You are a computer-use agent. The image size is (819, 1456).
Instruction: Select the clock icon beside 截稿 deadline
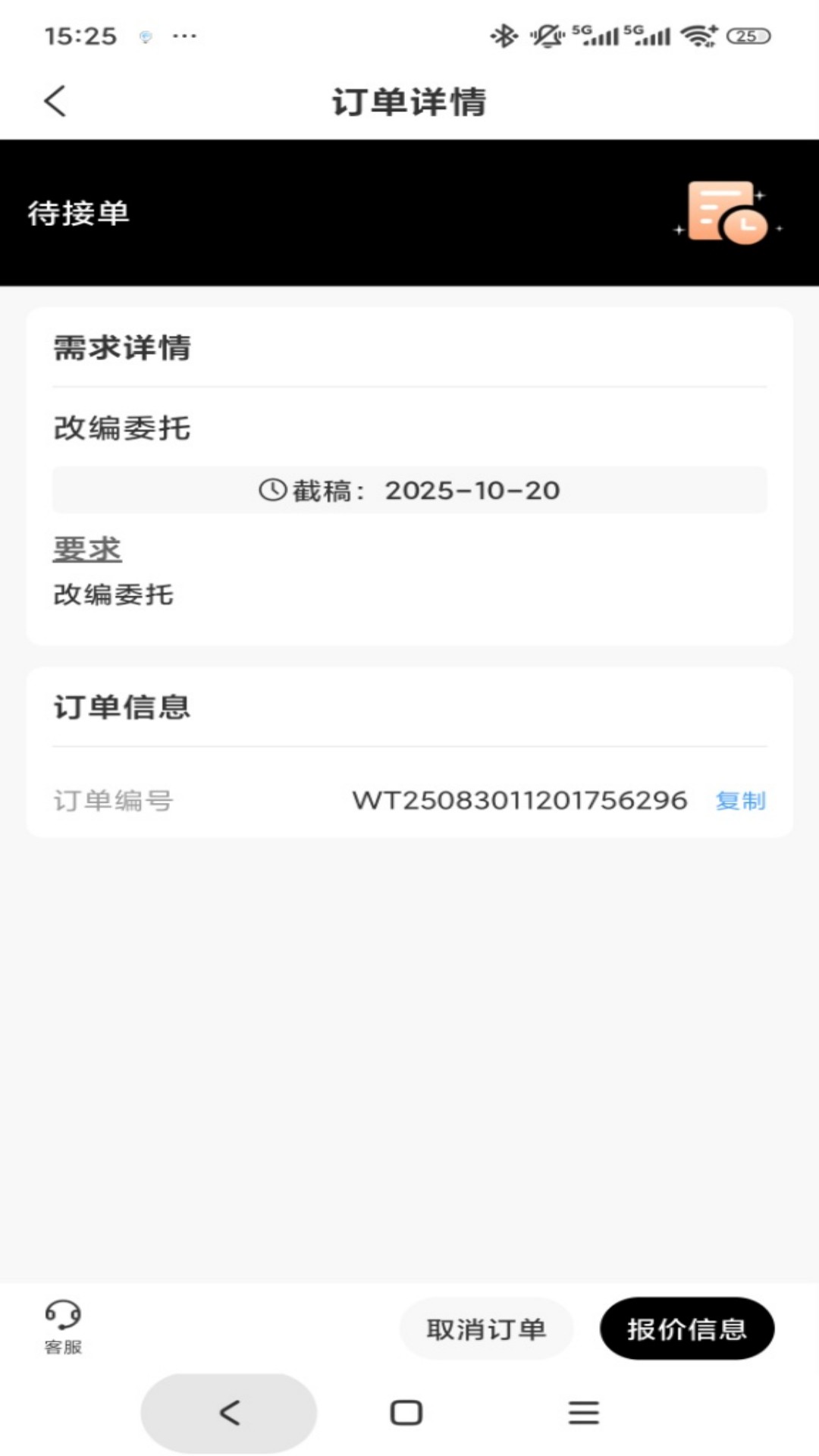pyautogui.click(x=272, y=490)
